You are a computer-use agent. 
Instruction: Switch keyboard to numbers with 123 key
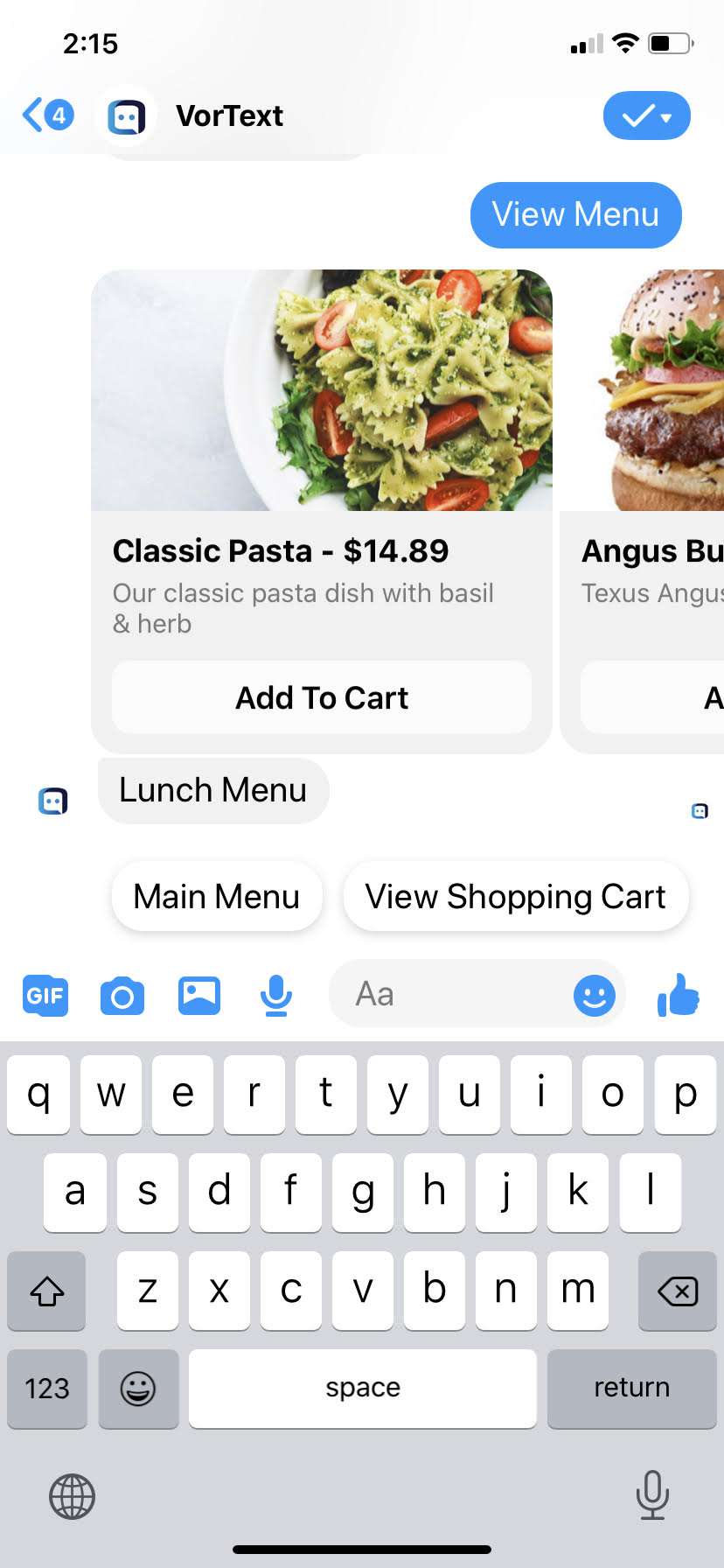pyautogui.click(x=47, y=1389)
